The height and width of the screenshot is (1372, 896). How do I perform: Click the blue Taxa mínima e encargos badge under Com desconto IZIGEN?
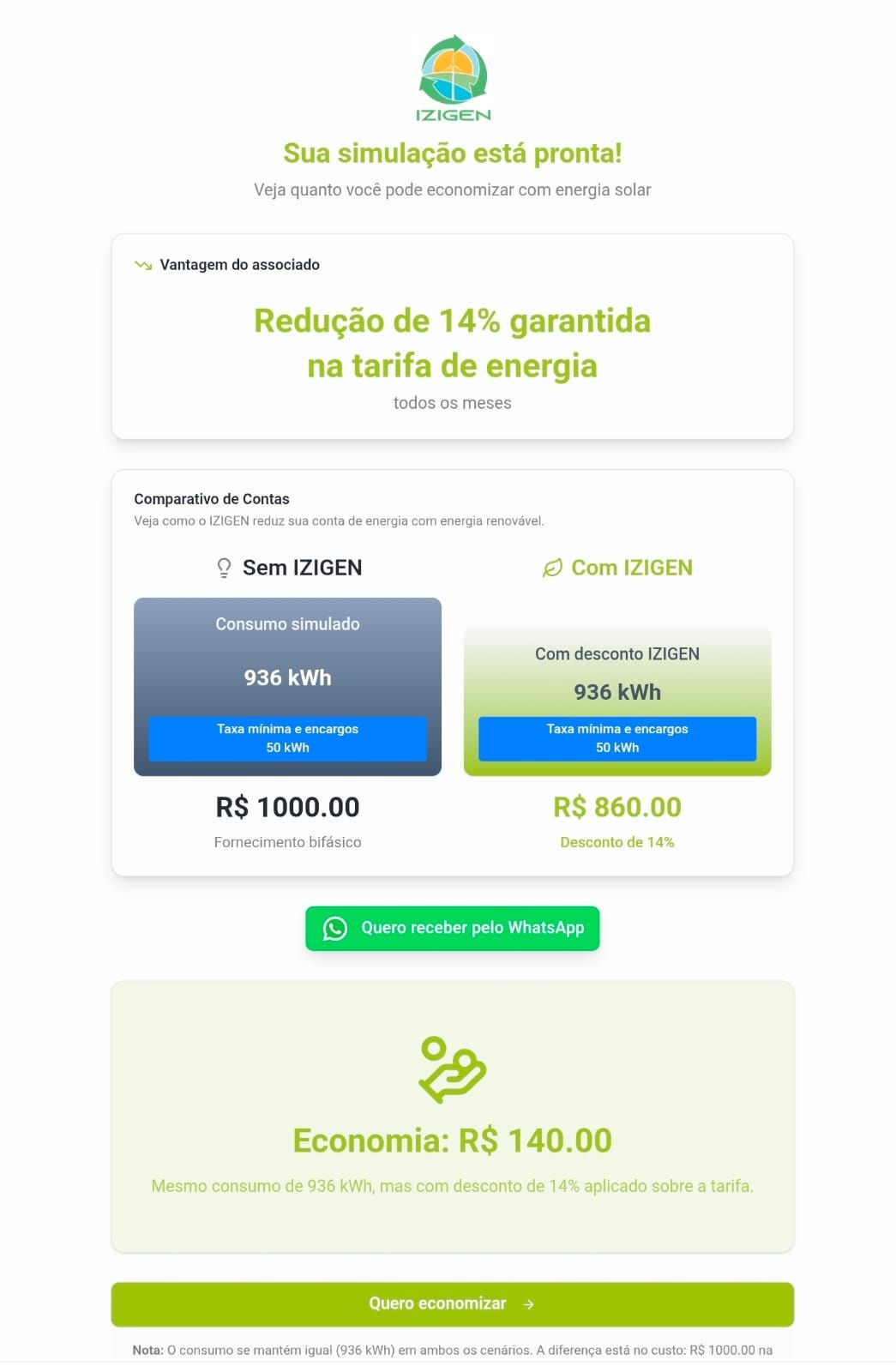(x=617, y=738)
